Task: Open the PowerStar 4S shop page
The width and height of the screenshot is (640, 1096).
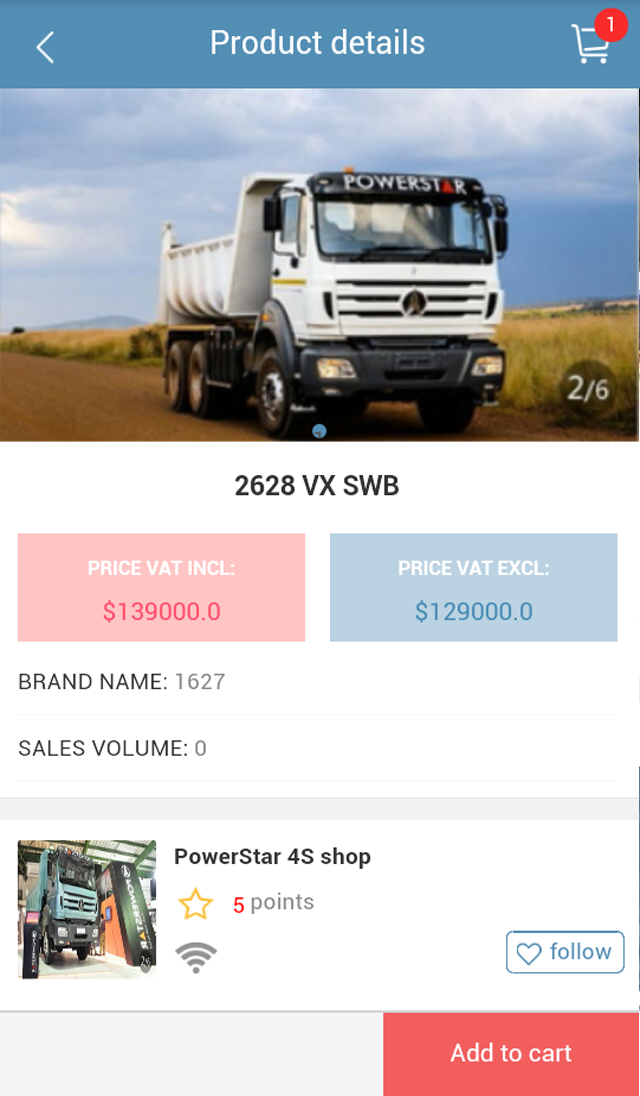Action: coord(272,857)
